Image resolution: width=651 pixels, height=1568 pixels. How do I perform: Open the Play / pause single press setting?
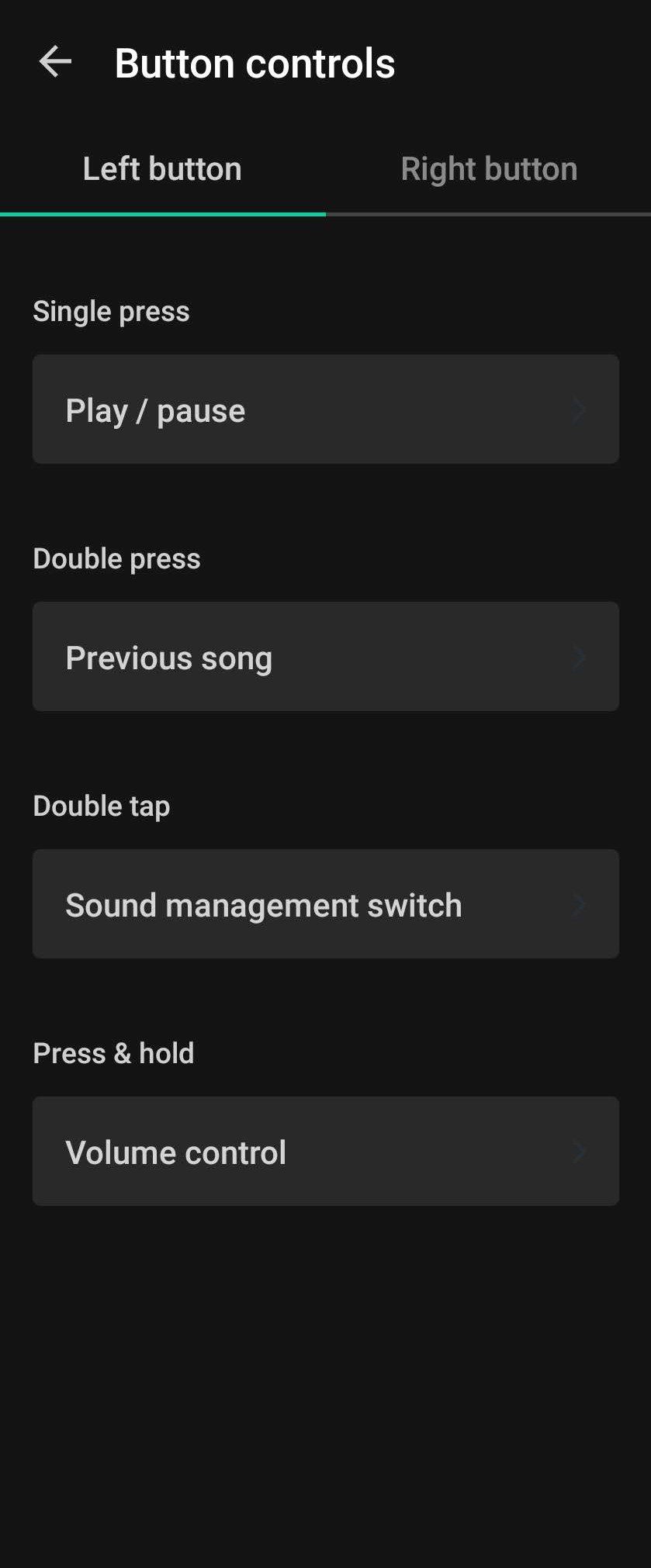(325, 409)
